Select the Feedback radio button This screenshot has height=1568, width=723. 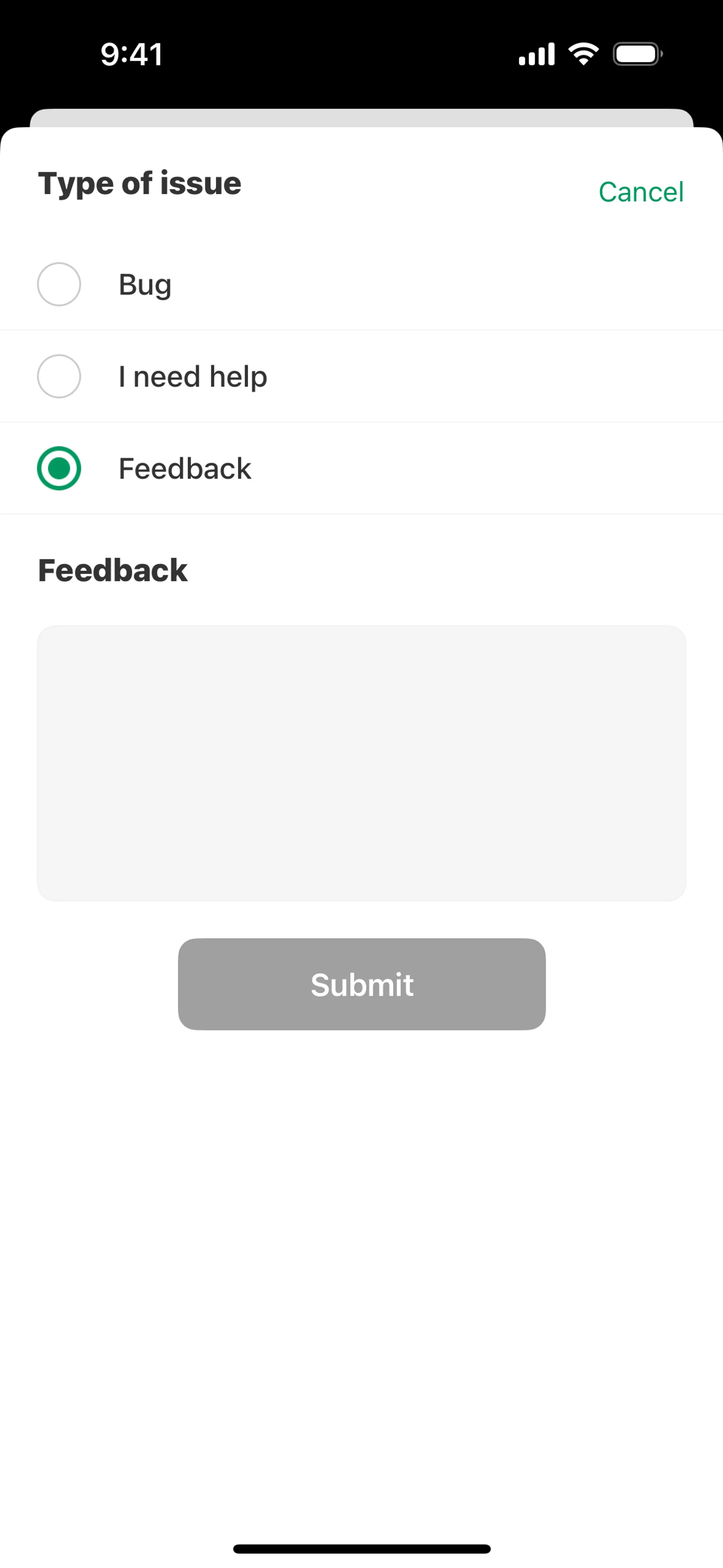click(x=59, y=468)
